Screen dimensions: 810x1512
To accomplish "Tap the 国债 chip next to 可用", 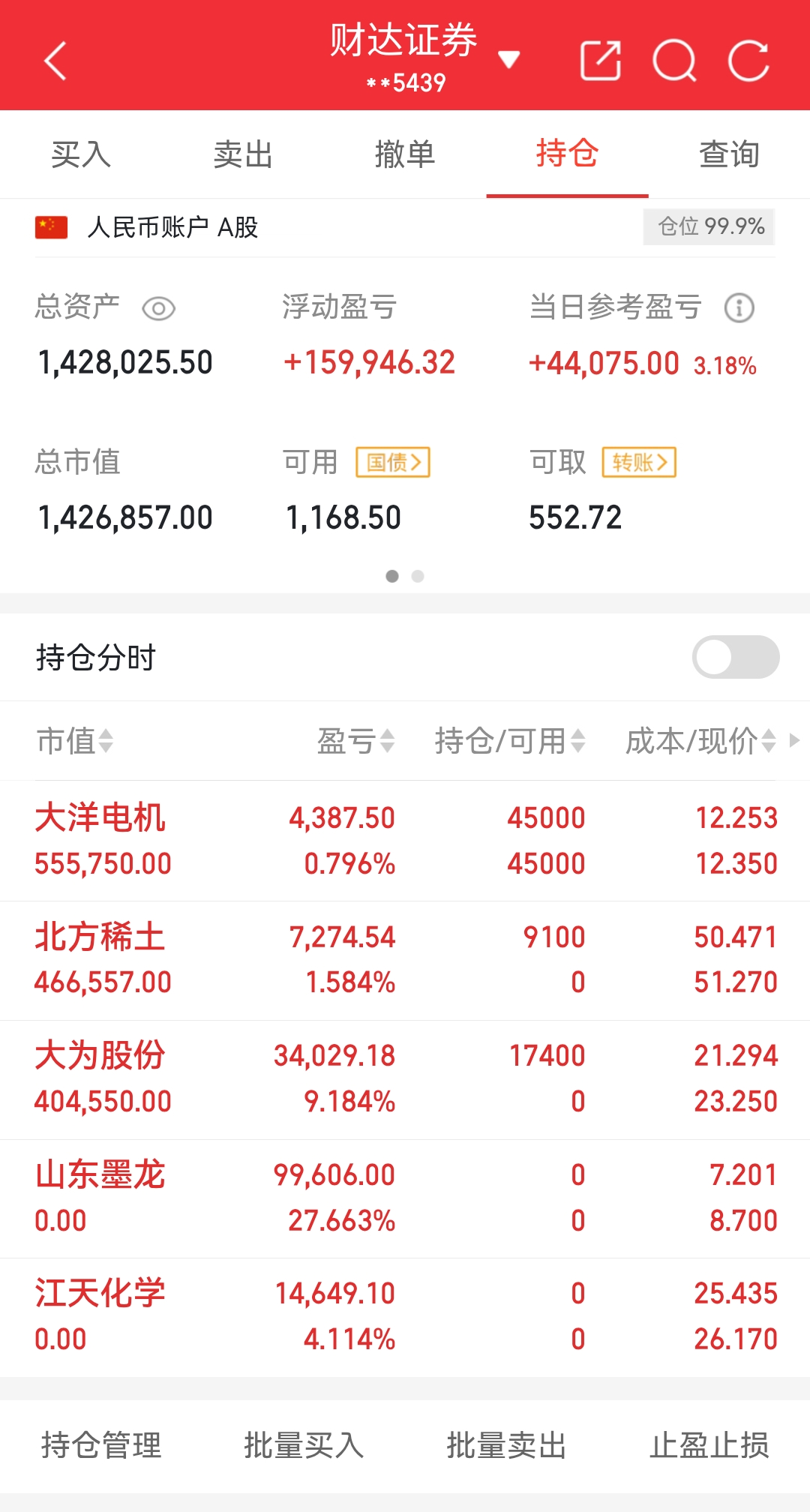I will [x=393, y=462].
